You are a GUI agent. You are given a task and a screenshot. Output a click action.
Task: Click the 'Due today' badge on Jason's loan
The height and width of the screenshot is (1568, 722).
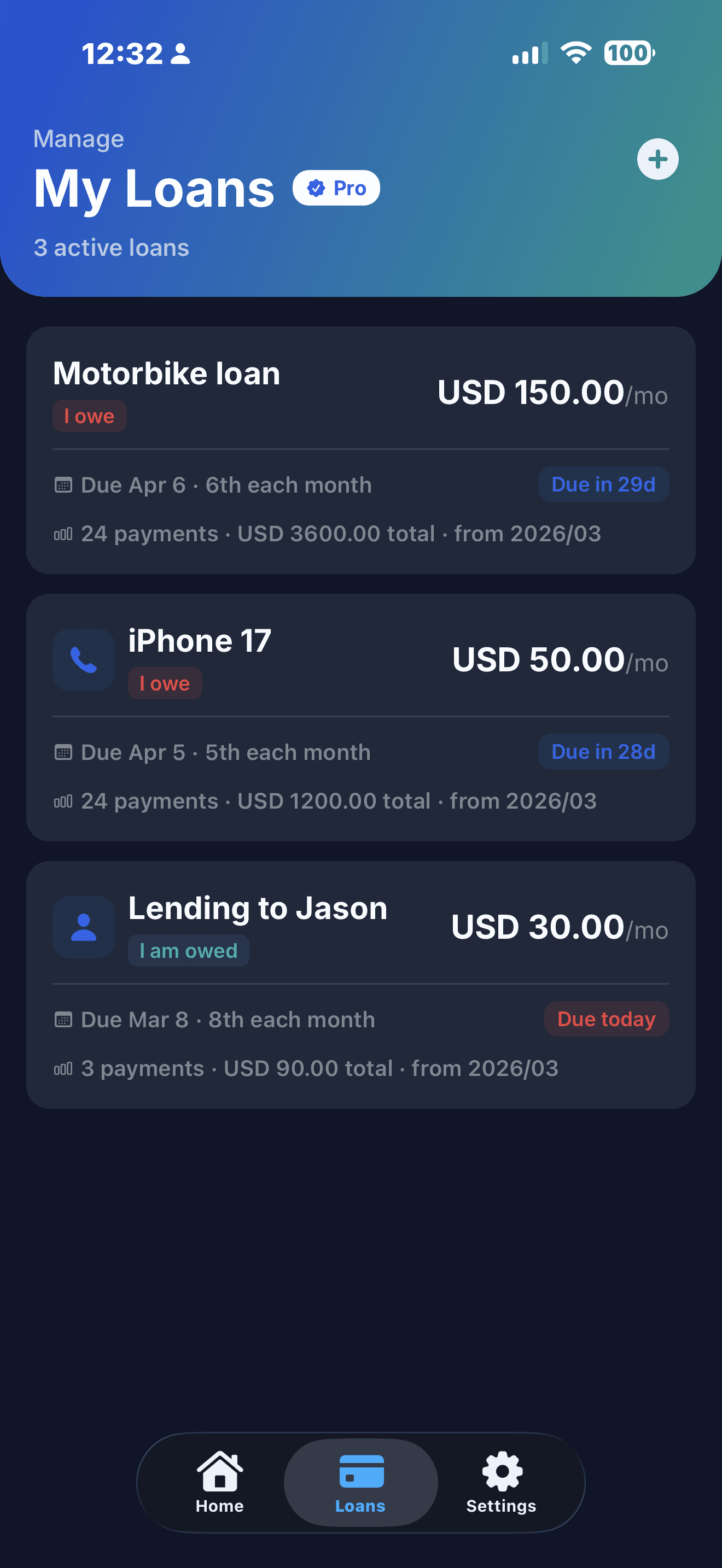click(x=605, y=1019)
